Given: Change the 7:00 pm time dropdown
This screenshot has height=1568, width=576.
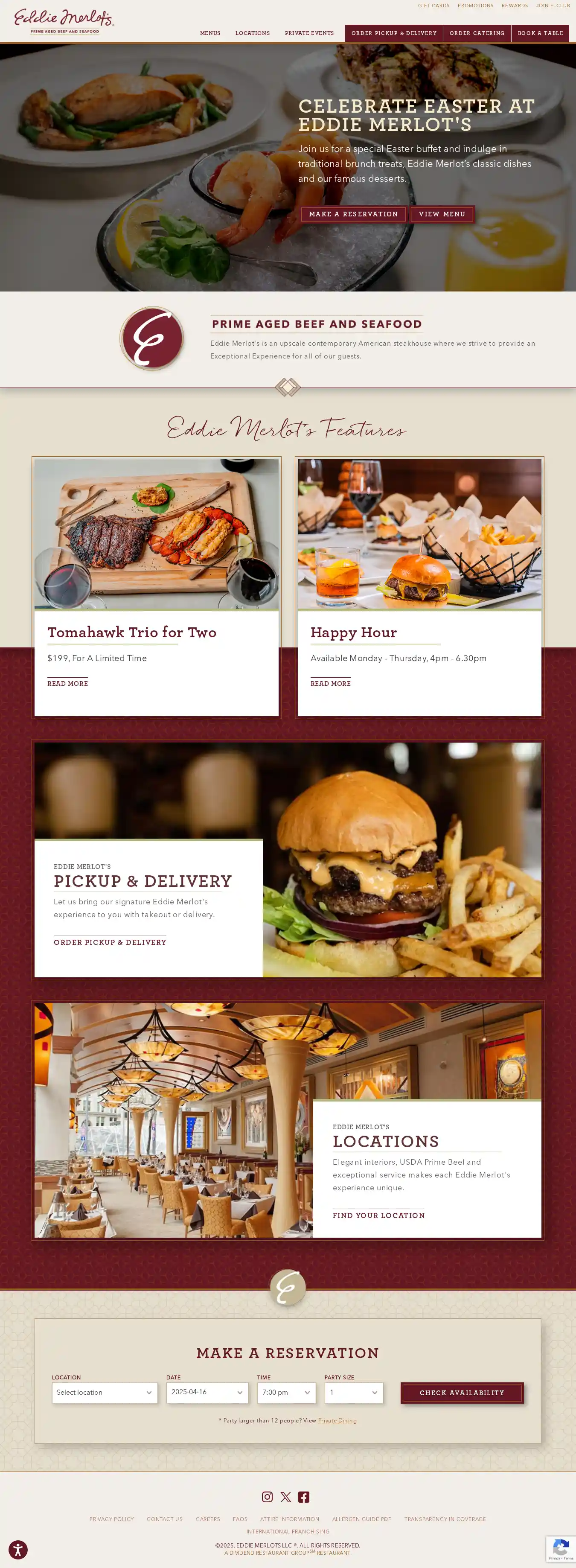Looking at the screenshot, I should point(286,1393).
